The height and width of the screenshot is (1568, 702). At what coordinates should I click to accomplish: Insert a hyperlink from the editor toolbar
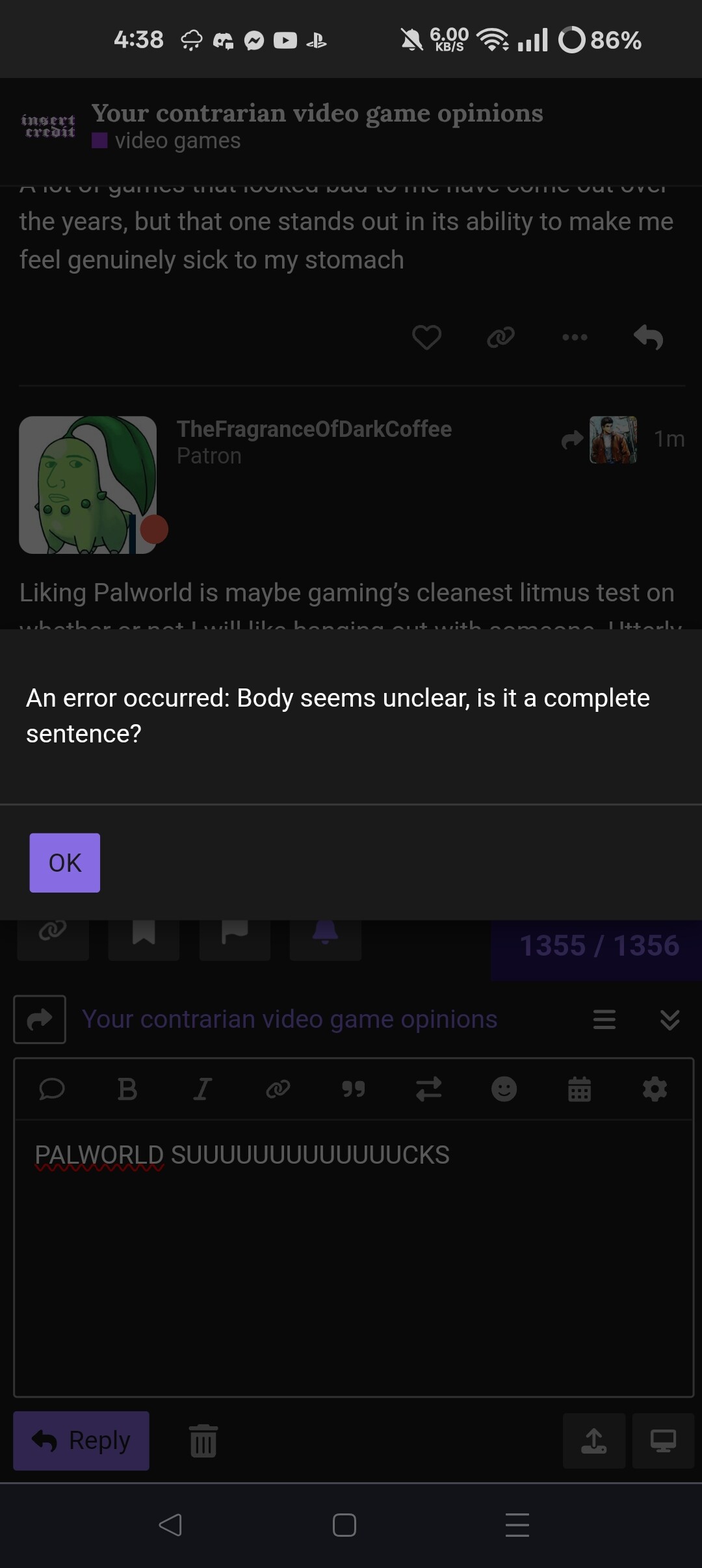coord(278,1089)
